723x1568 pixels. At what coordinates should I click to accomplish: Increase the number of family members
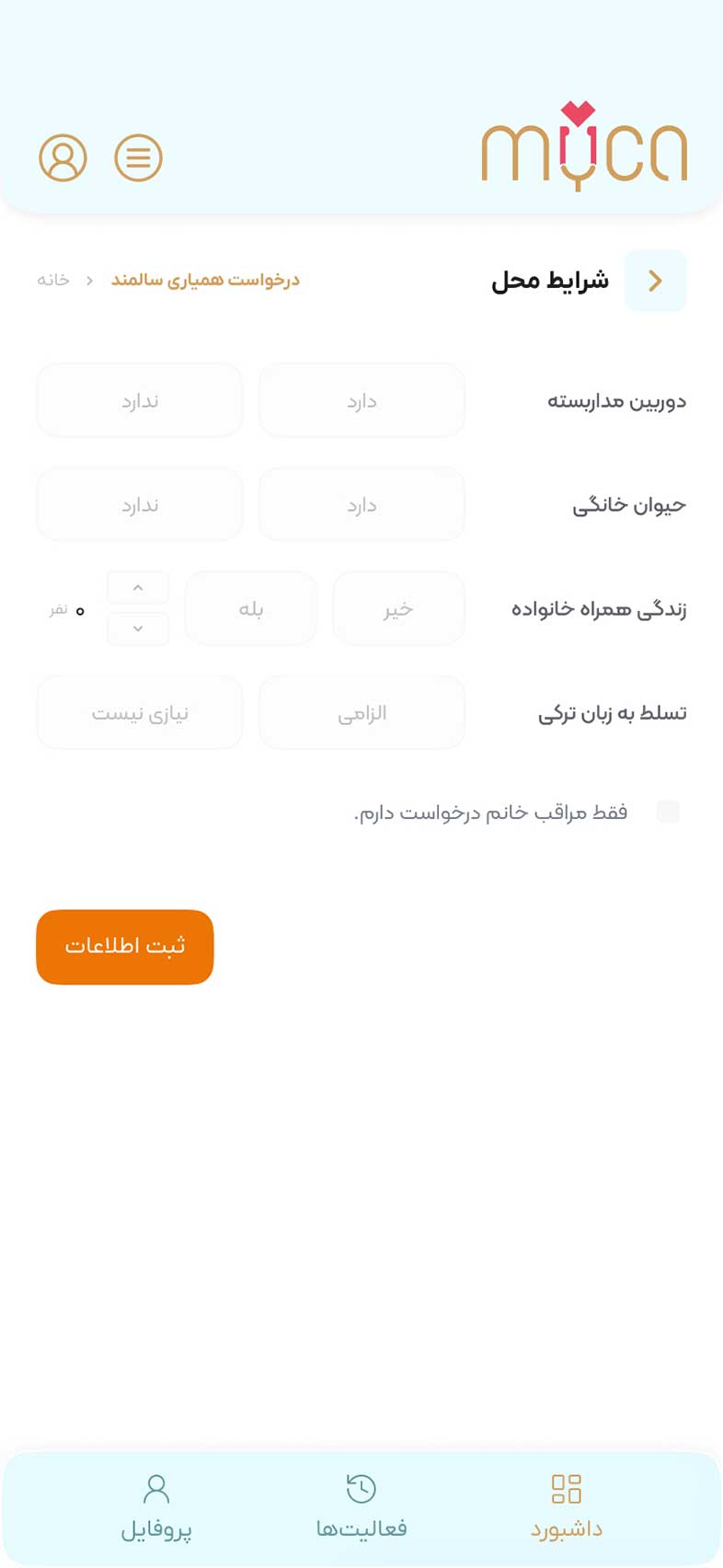click(x=138, y=588)
